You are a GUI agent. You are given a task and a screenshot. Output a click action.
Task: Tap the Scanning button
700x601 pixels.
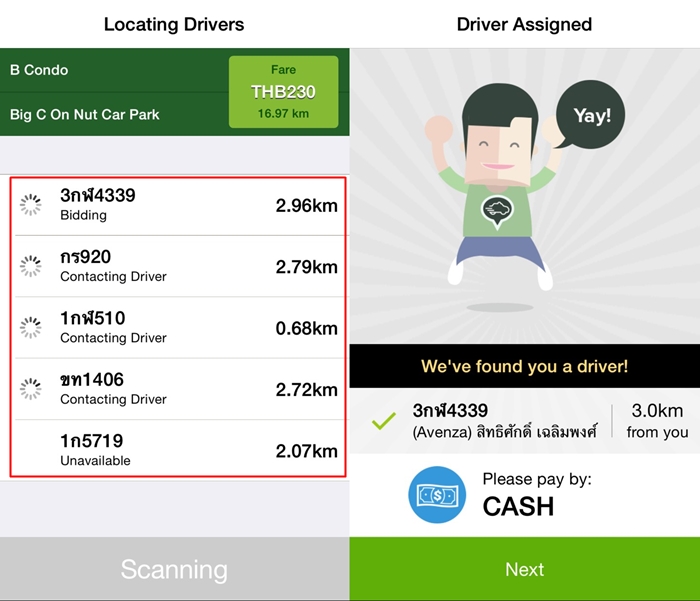(x=174, y=569)
